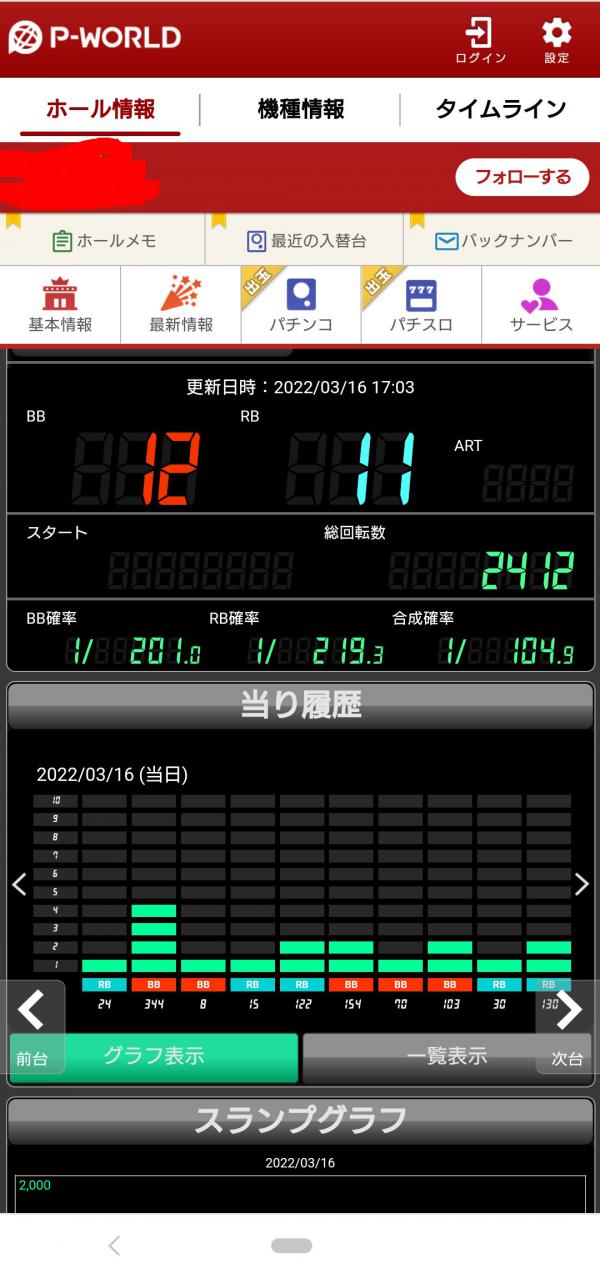Switch to the 機種情報 tab
This screenshot has height=1283, width=600.
point(301,109)
